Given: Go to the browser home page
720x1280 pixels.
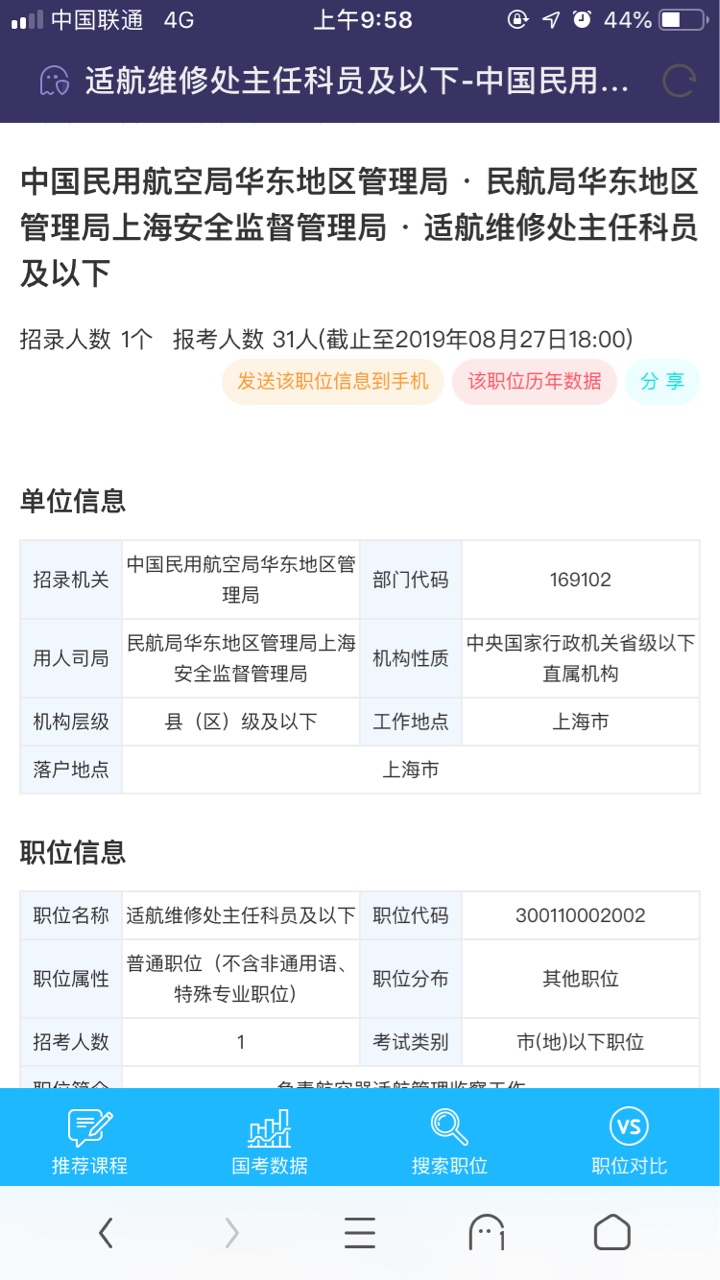Looking at the screenshot, I should point(612,1234).
